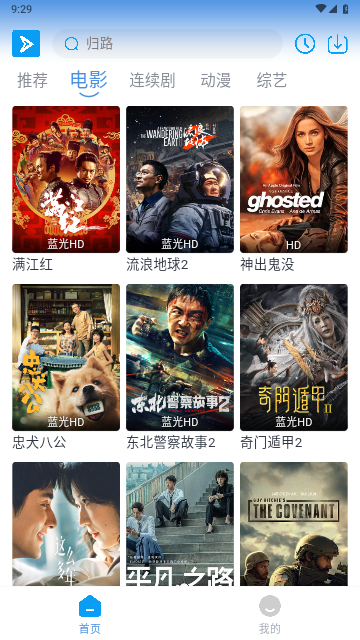
Task: Switch to the 推荐 tab
Action: [x=32, y=80]
